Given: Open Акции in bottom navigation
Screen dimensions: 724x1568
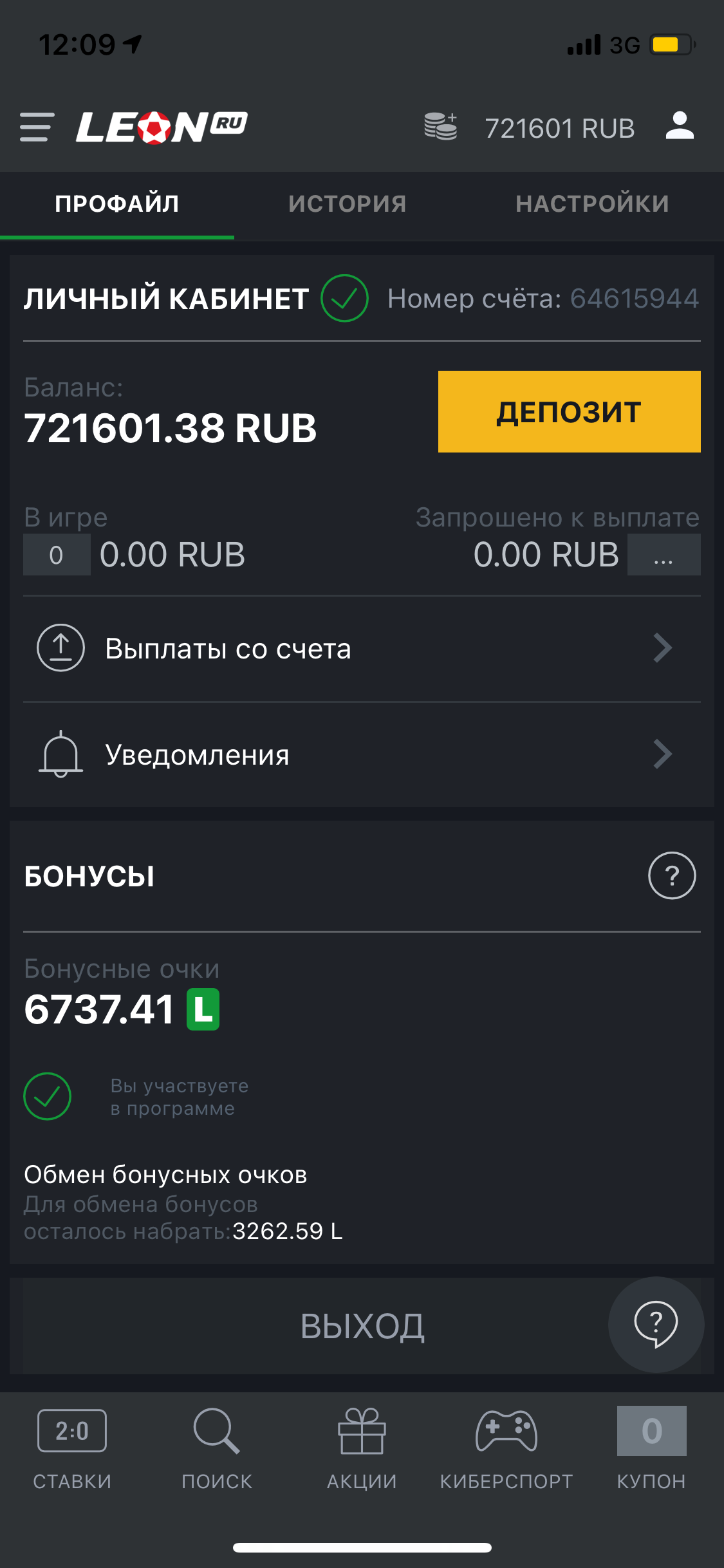Looking at the screenshot, I should point(362,1448).
